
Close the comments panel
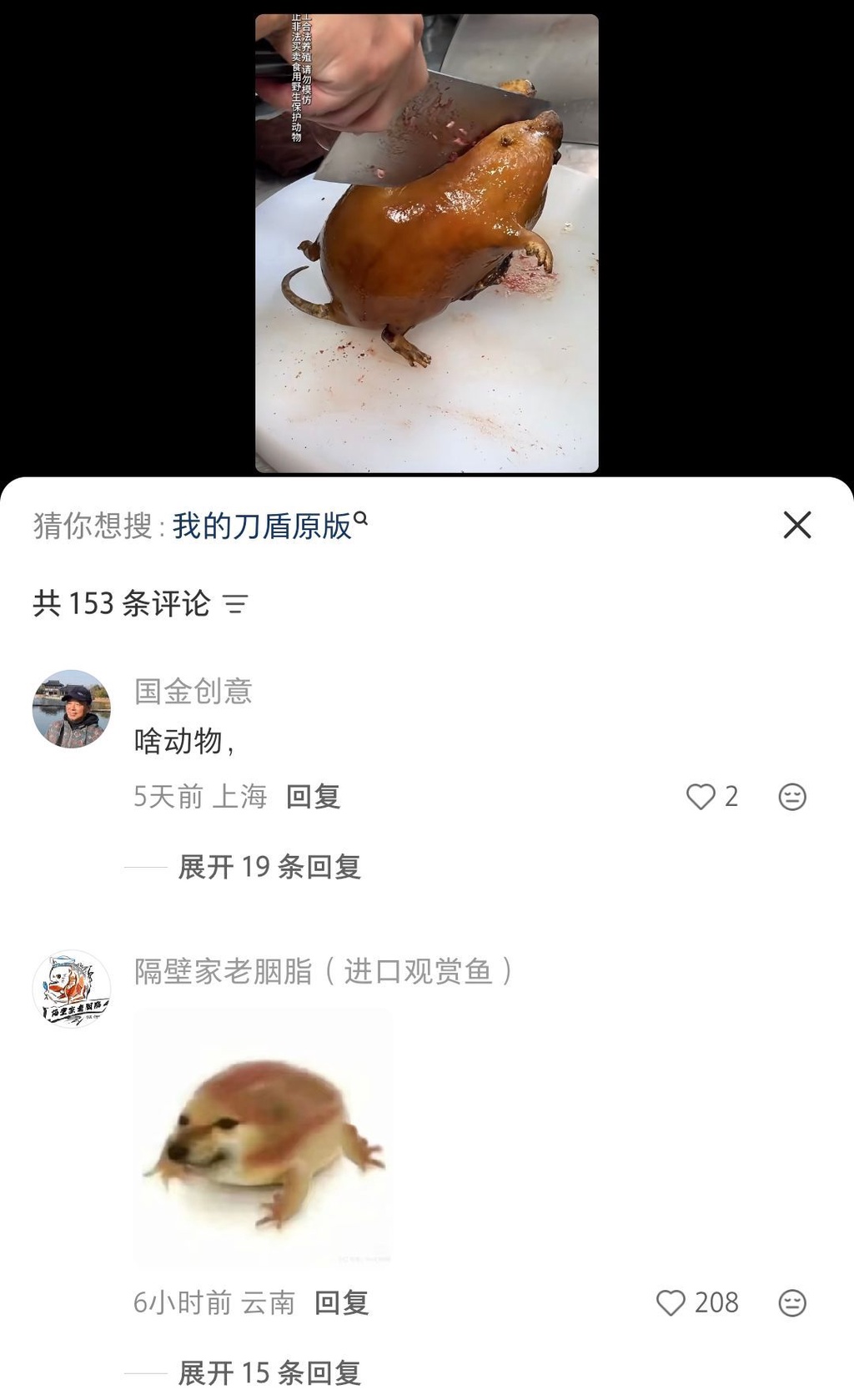point(796,526)
